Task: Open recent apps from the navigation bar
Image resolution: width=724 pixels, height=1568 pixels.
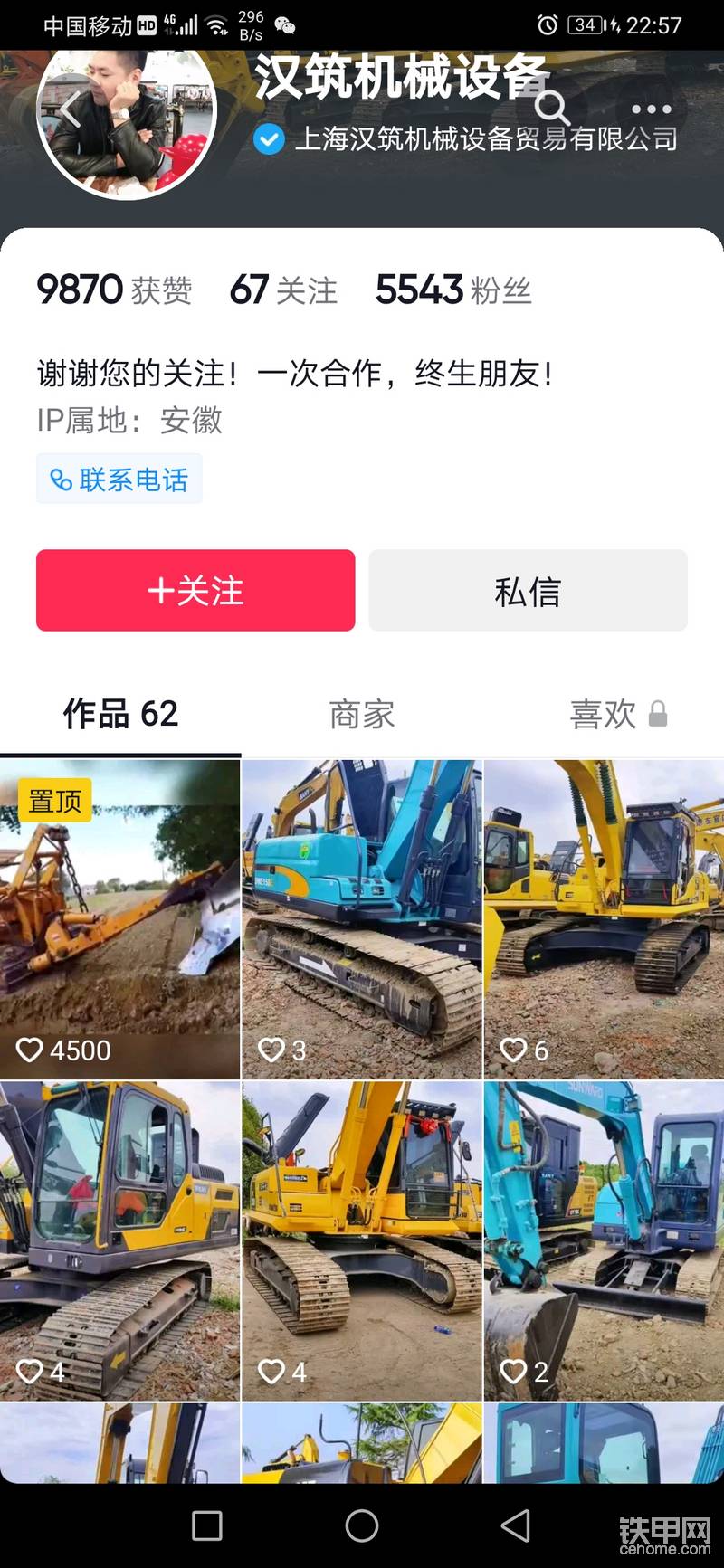Action: point(207,1525)
